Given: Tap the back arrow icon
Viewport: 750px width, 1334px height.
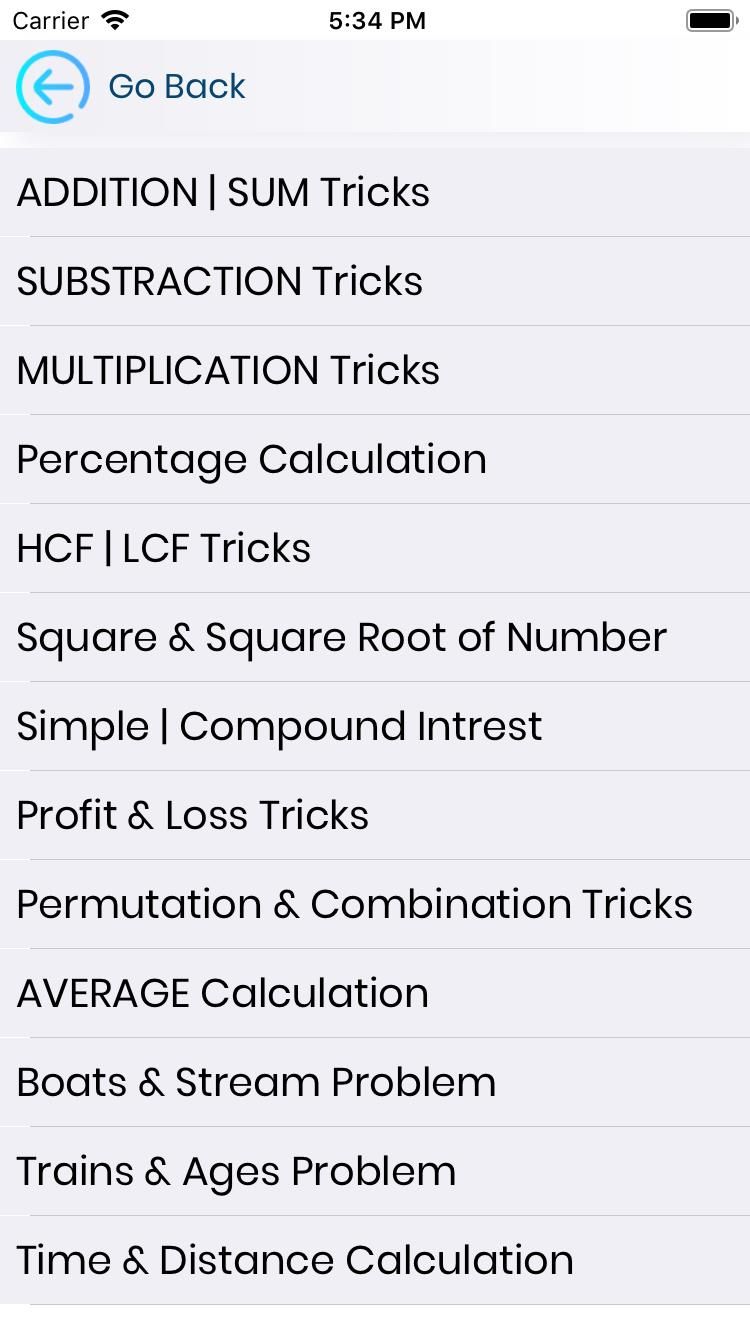Looking at the screenshot, I should tap(53, 87).
